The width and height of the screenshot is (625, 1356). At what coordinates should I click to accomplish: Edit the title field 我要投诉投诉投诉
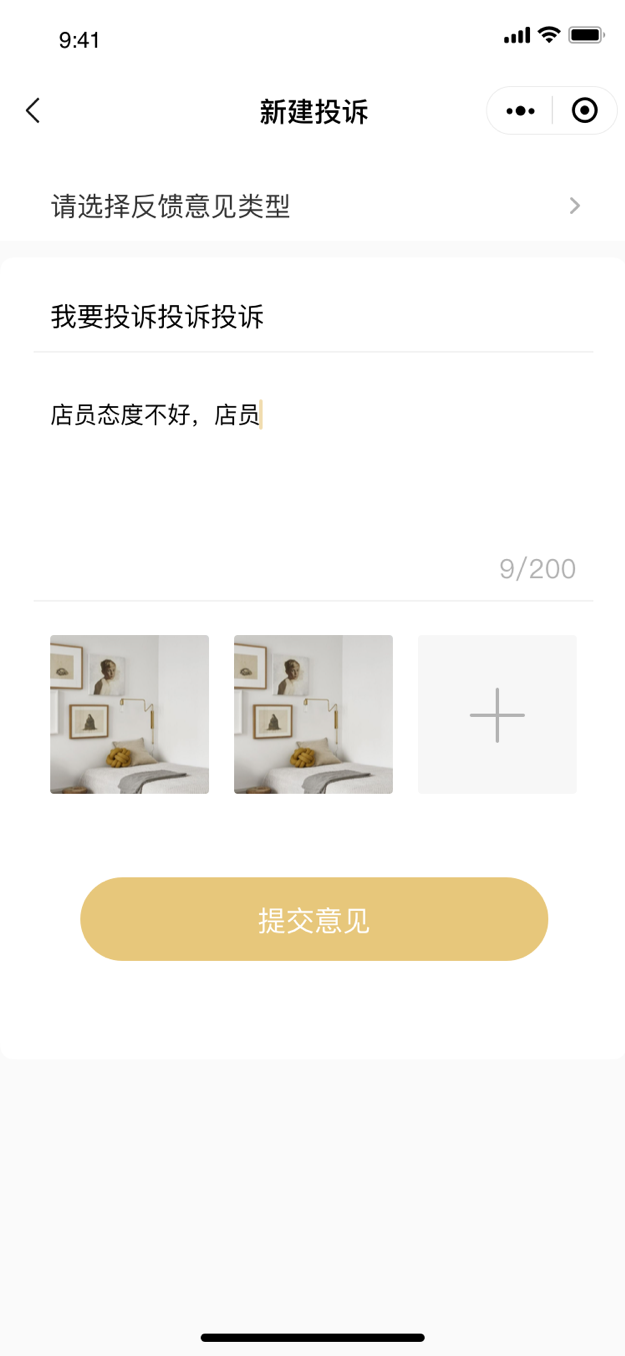point(313,318)
